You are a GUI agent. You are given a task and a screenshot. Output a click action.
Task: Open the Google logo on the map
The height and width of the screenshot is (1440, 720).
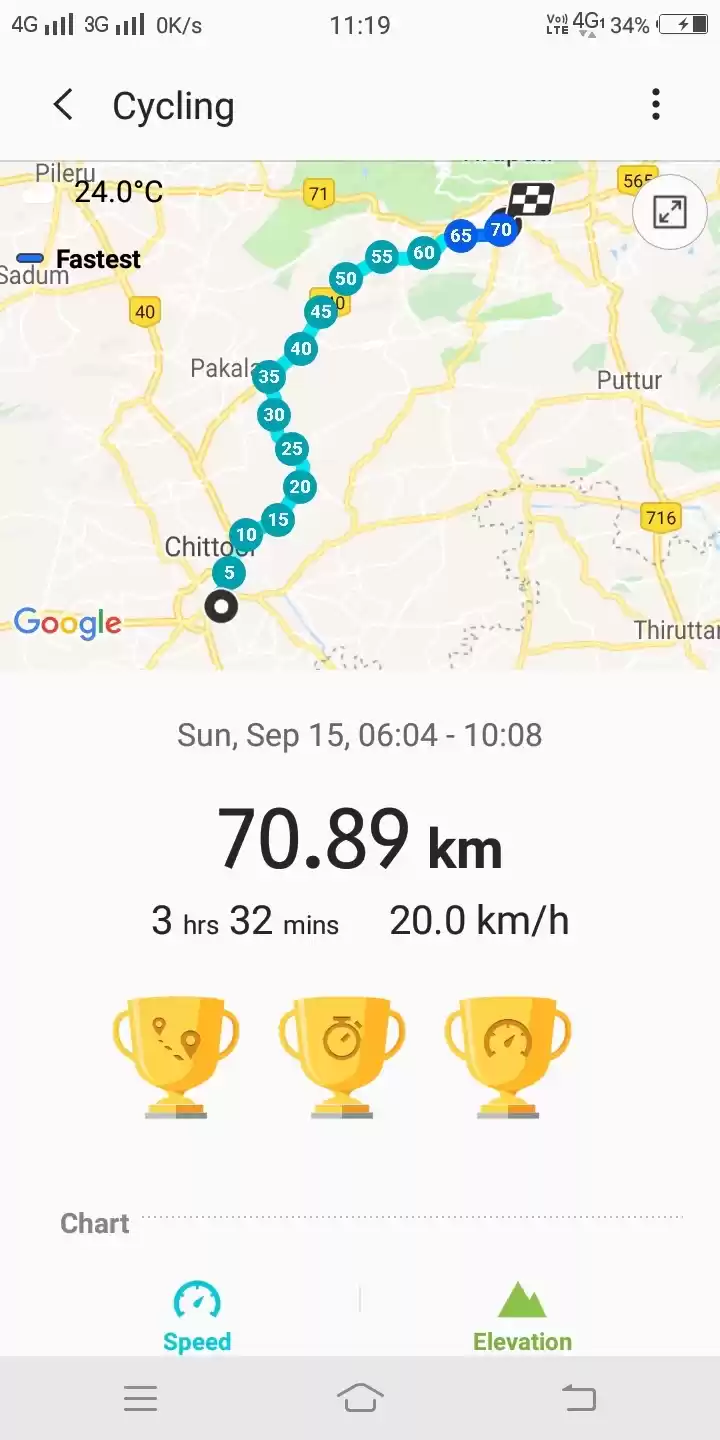tap(67, 623)
